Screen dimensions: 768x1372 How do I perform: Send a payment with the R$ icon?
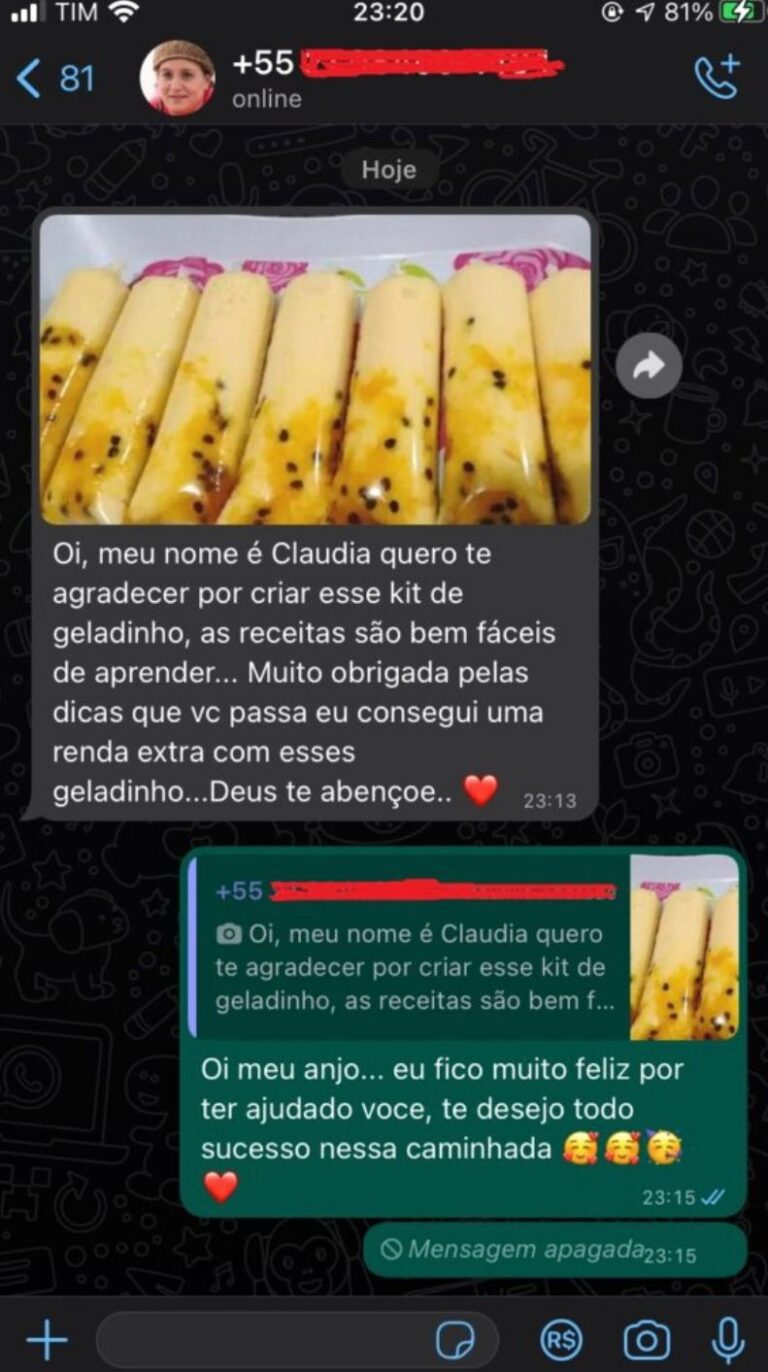[x=561, y=1340]
